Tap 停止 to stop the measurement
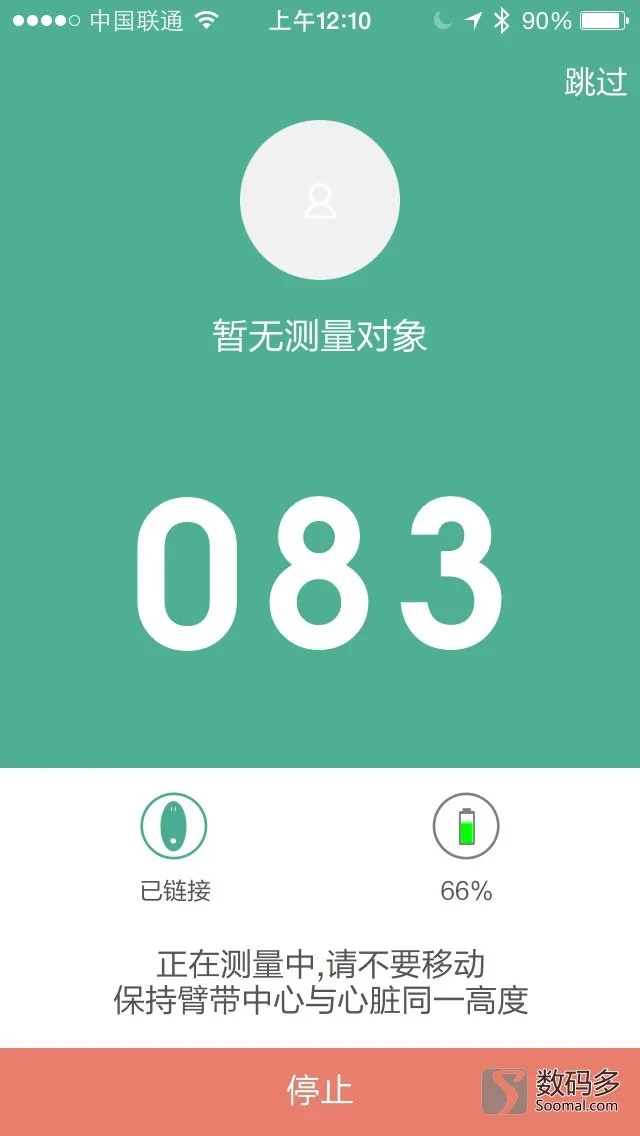640x1136 pixels. (320, 1090)
